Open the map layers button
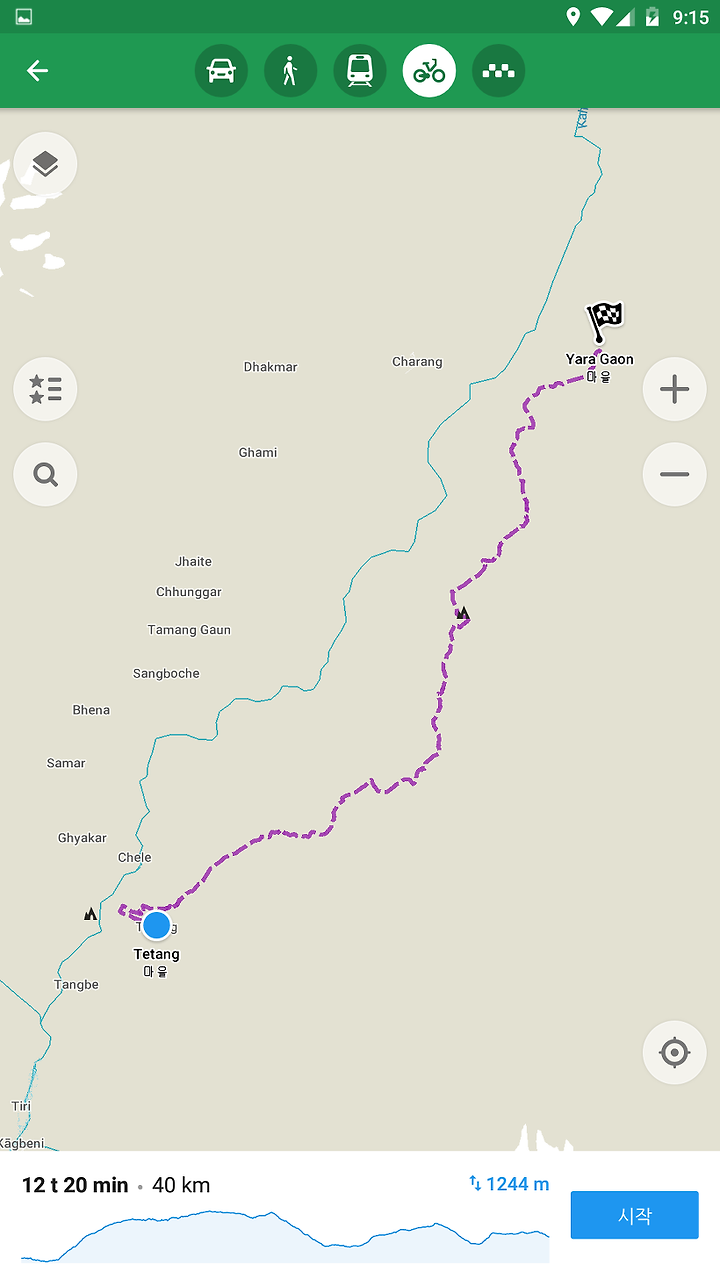720x1279 pixels. click(45, 164)
